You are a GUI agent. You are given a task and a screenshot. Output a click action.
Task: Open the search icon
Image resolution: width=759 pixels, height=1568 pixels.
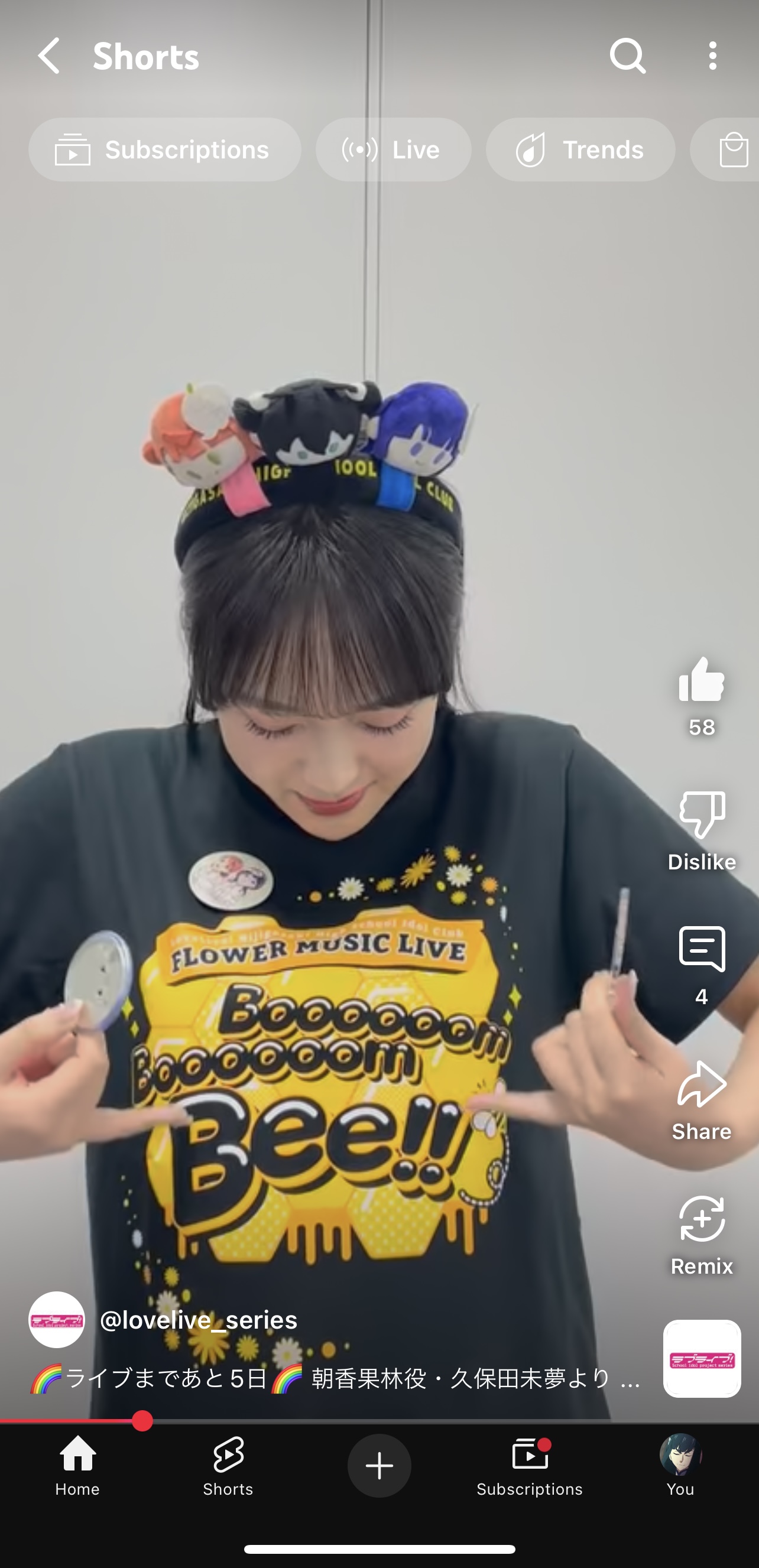[x=628, y=56]
